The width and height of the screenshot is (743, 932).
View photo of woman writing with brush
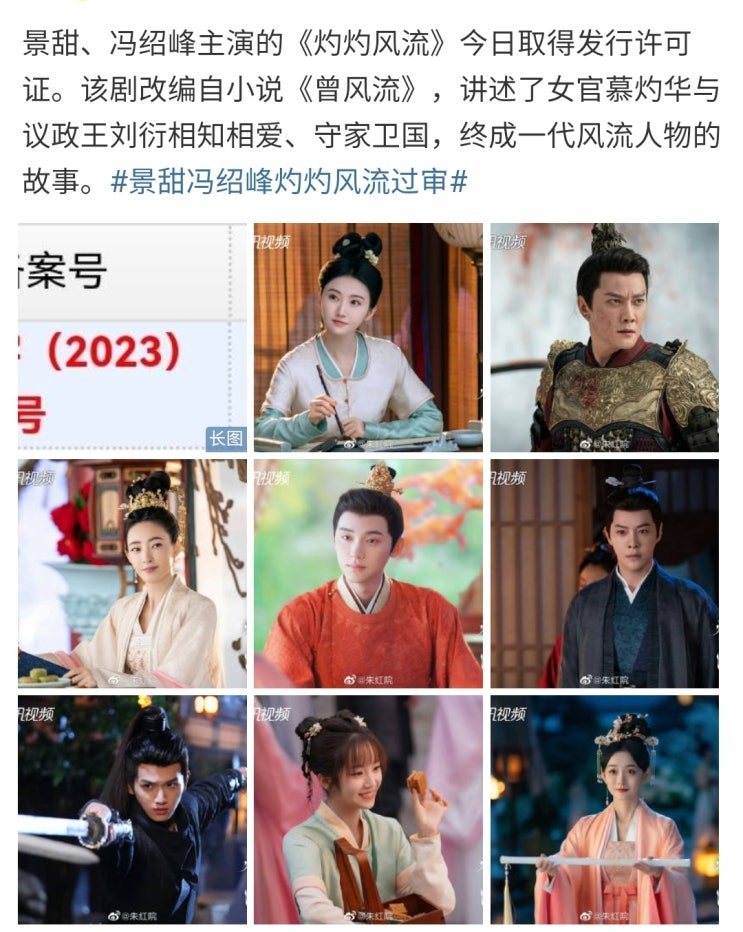click(x=368, y=337)
